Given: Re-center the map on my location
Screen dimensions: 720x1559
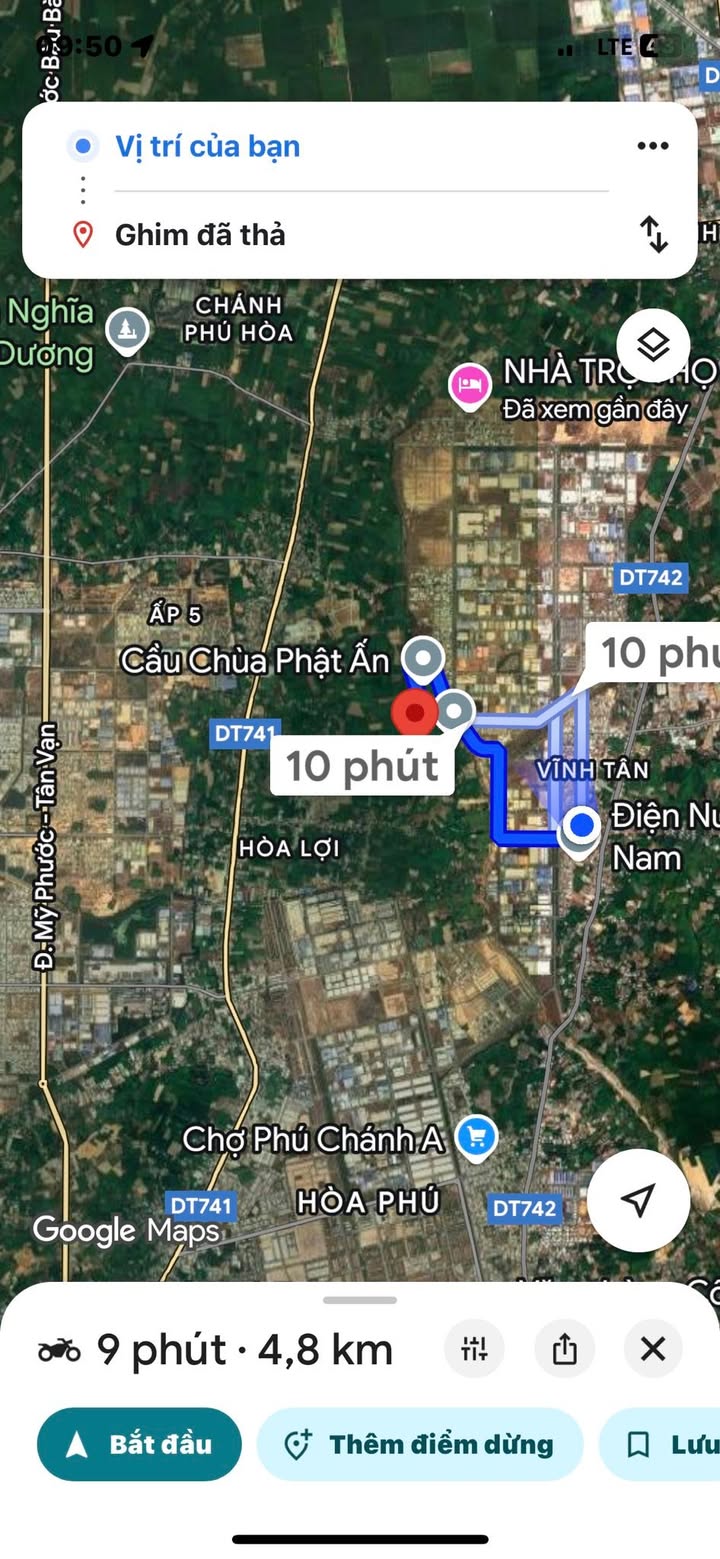Looking at the screenshot, I should (638, 1200).
